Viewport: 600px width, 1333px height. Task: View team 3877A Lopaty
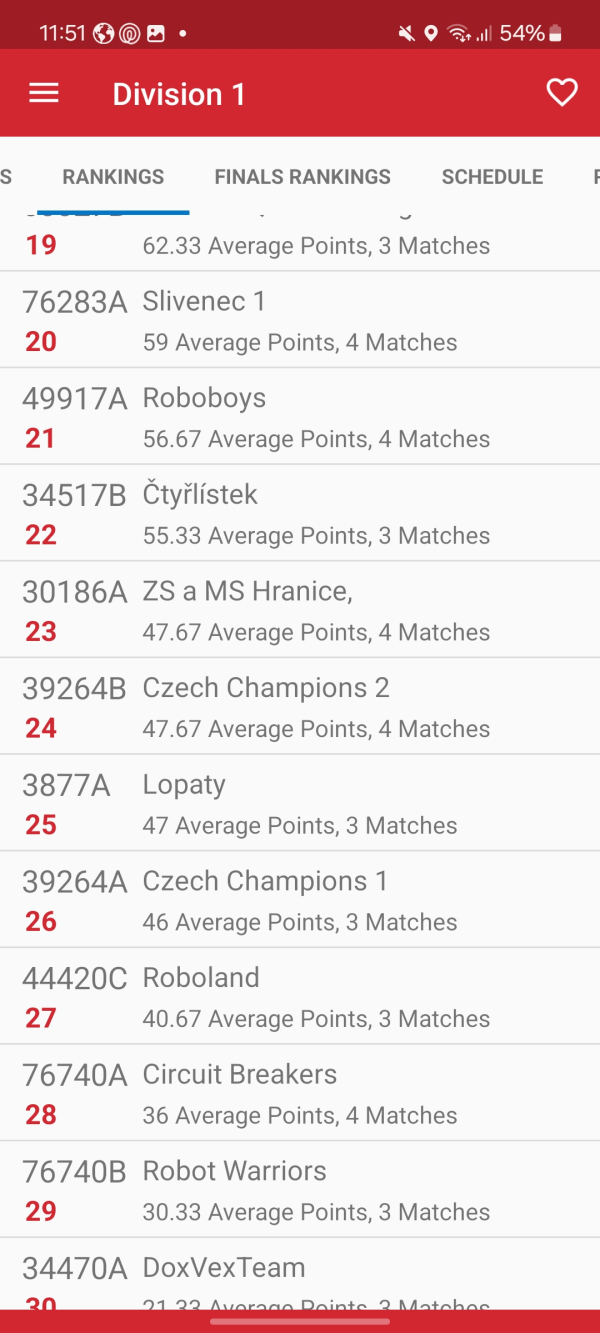(x=300, y=804)
